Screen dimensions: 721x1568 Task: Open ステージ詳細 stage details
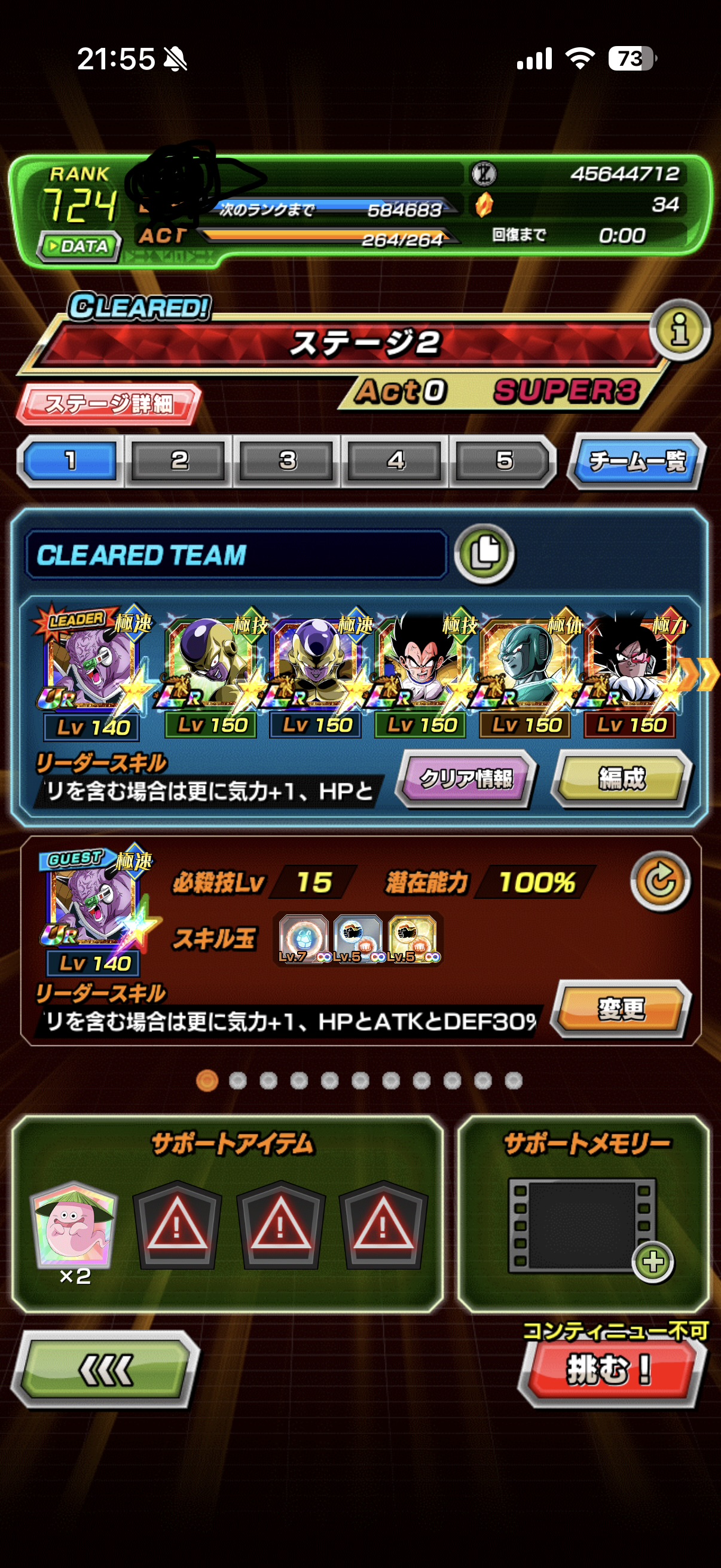click(108, 403)
